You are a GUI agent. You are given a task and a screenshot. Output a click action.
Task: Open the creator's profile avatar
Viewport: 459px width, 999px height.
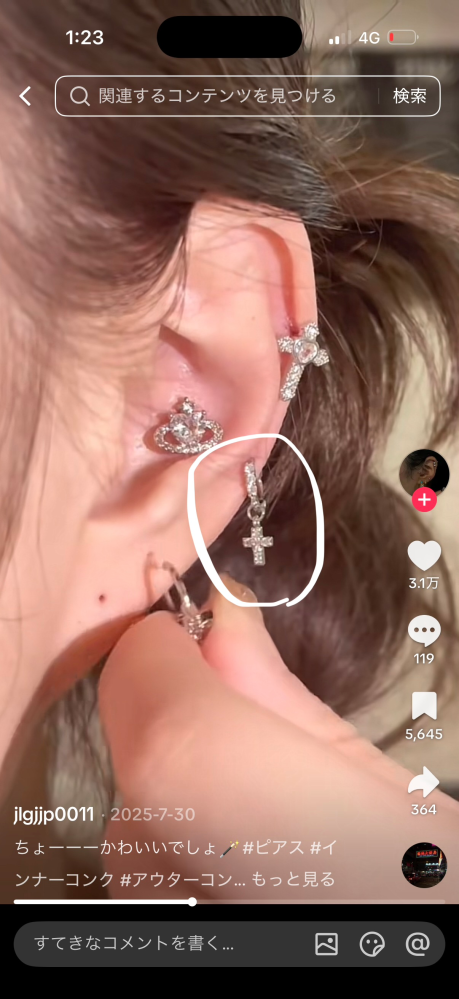424,473
